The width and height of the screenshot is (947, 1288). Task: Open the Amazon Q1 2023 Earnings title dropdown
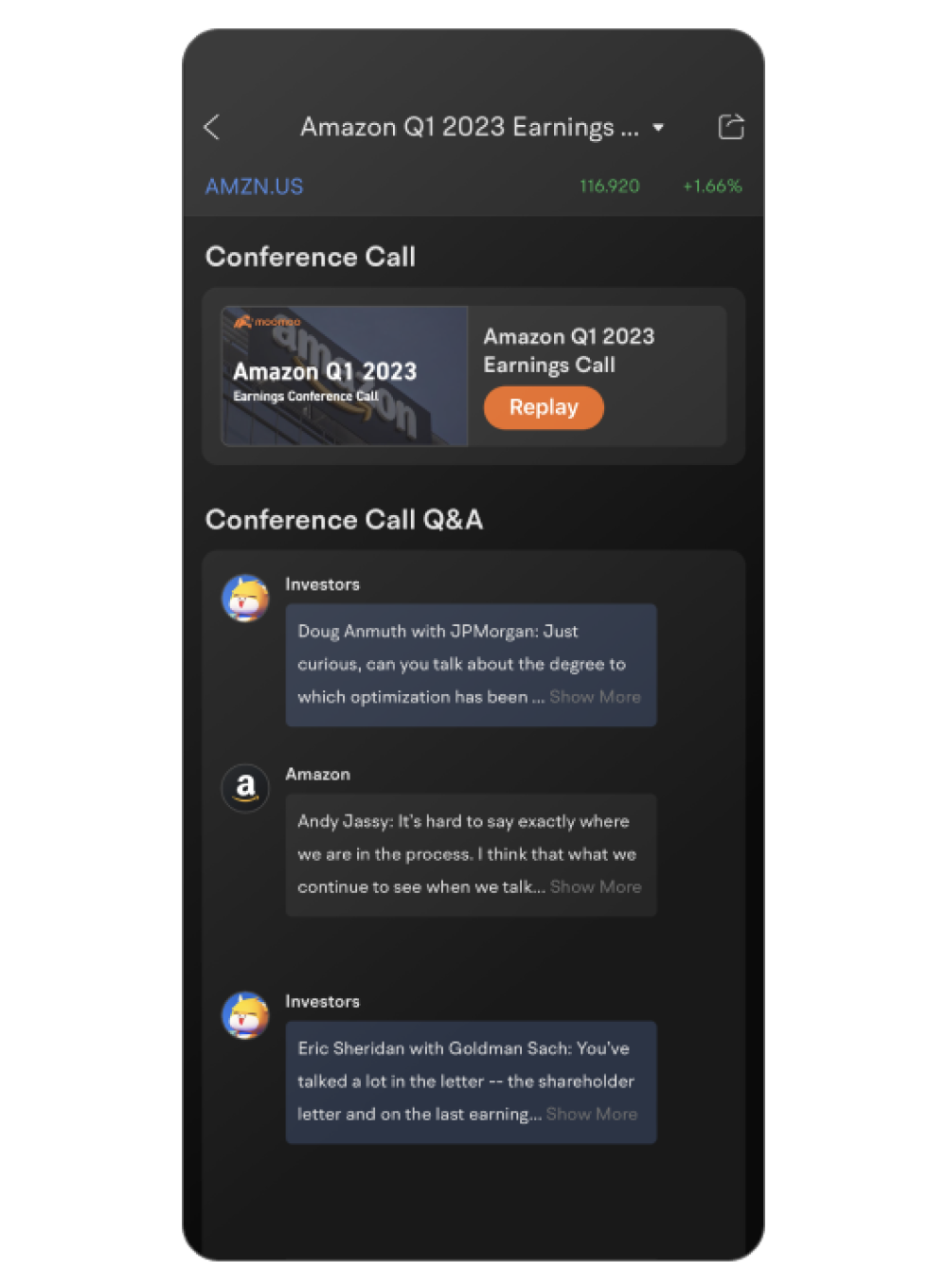pos(658,127)
